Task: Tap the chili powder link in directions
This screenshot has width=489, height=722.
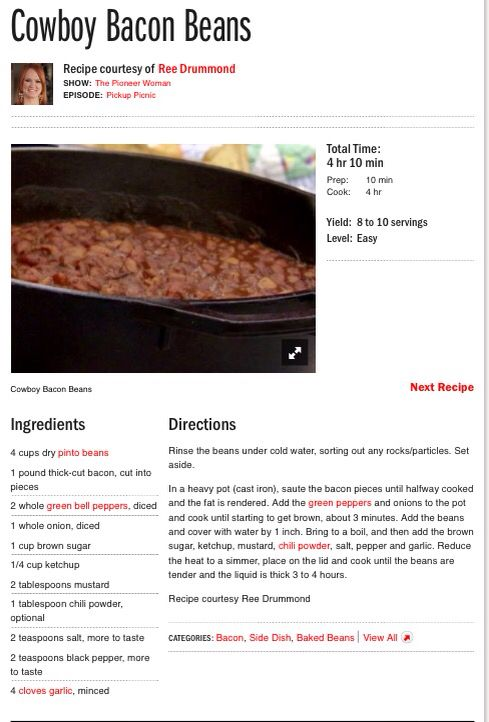Action: pos(304,546)
